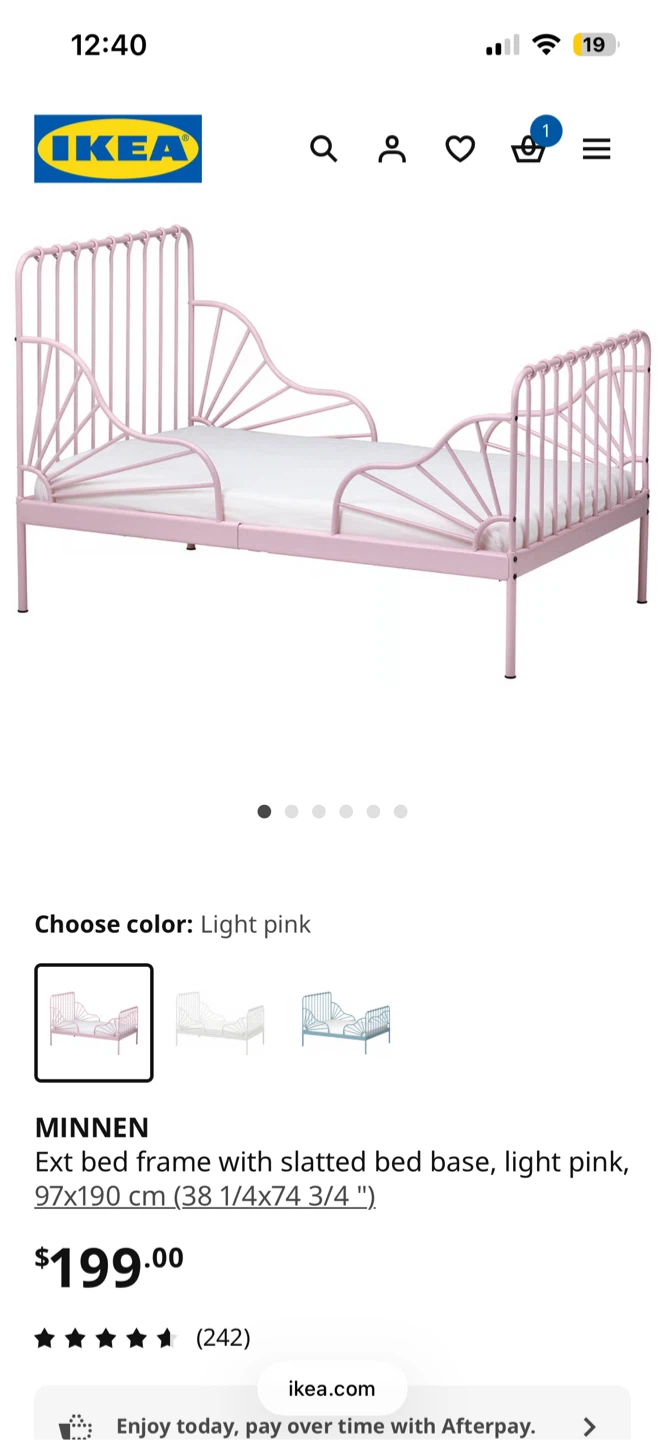Go to the IKEA home logo

(118, 149)
